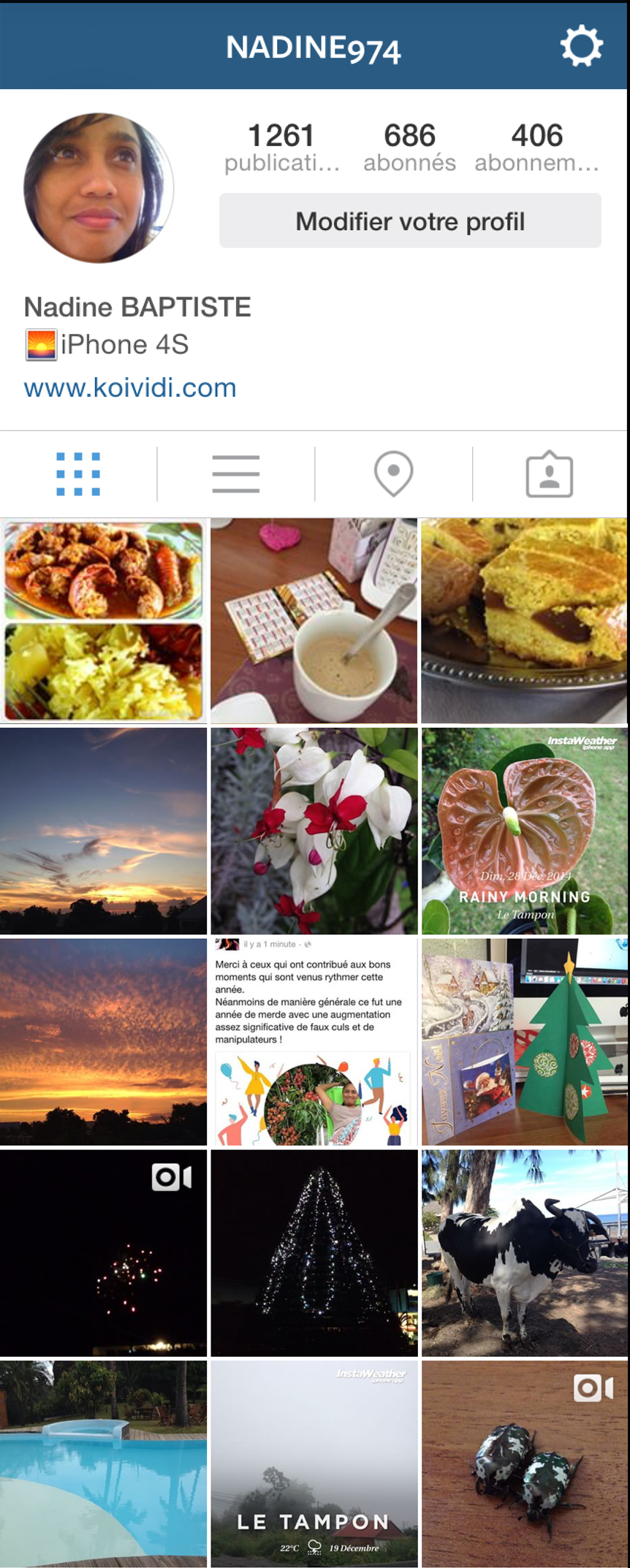This screenshot has height=1568, width=630.
Task: Open the settings gear icon
Action: (581, 47)
